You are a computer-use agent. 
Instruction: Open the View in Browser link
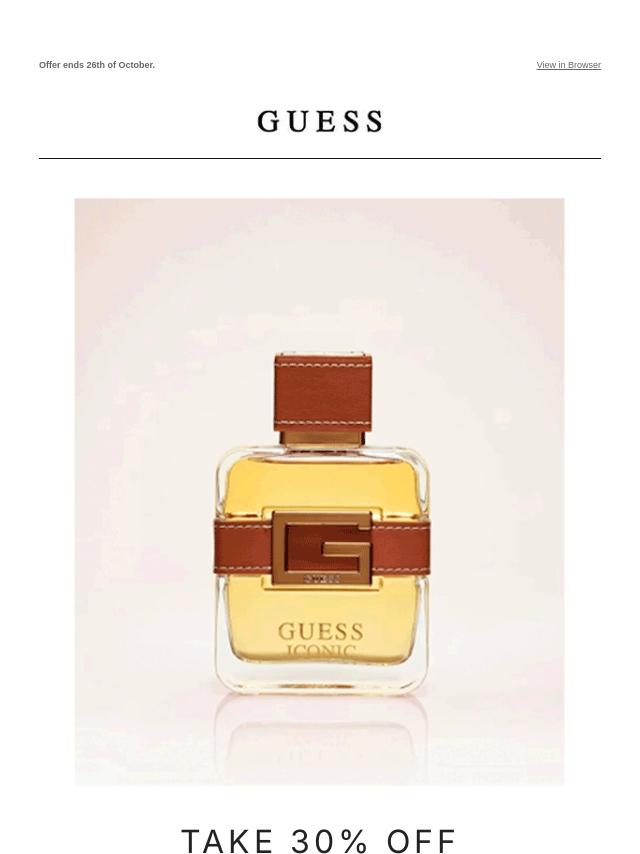[568, 65]
